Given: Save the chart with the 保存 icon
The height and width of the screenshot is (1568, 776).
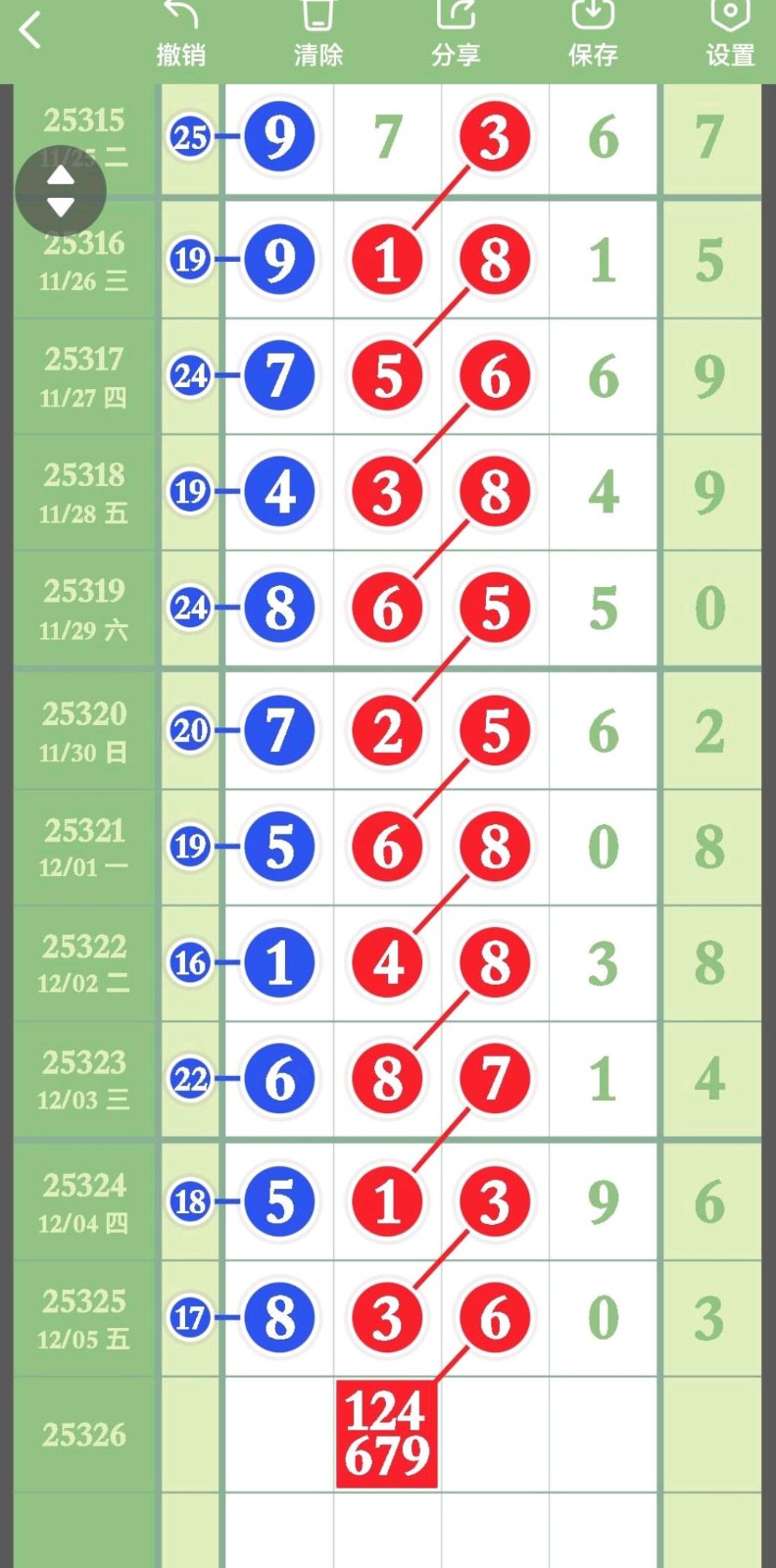Looking at the screenshot, I should (591, 29).
